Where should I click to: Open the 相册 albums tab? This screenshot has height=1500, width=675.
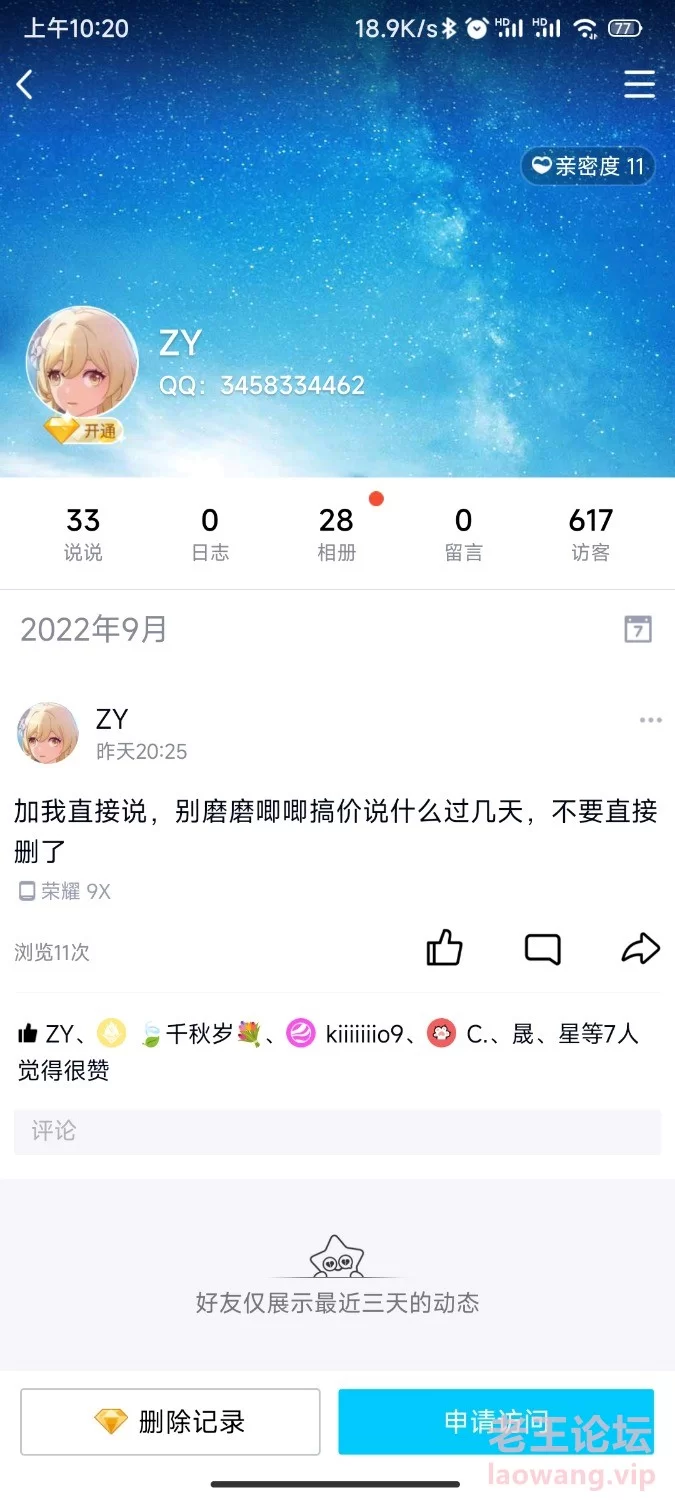click(x=337, y=534)
